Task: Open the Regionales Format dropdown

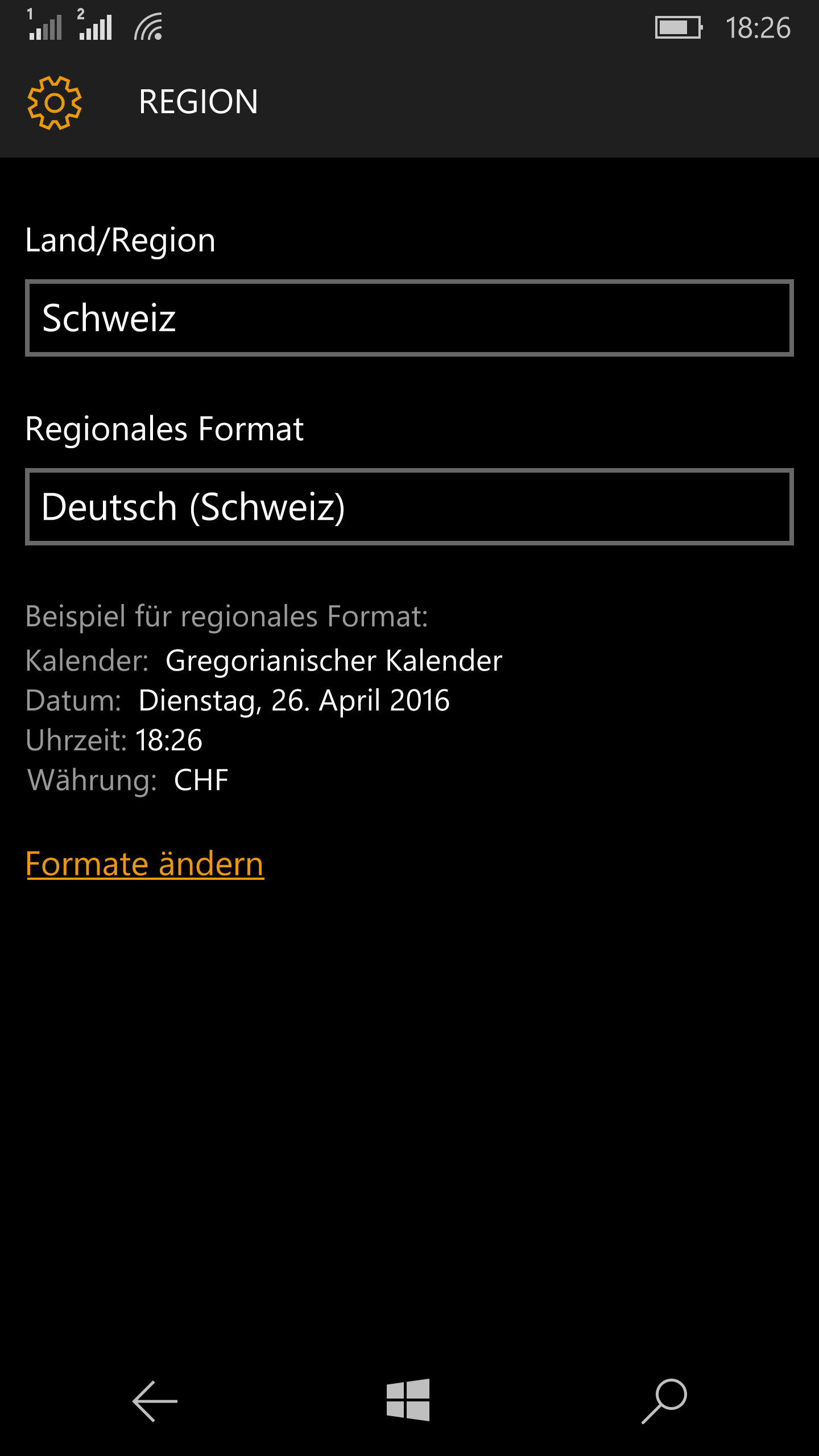Action: [x=409, y=507]
